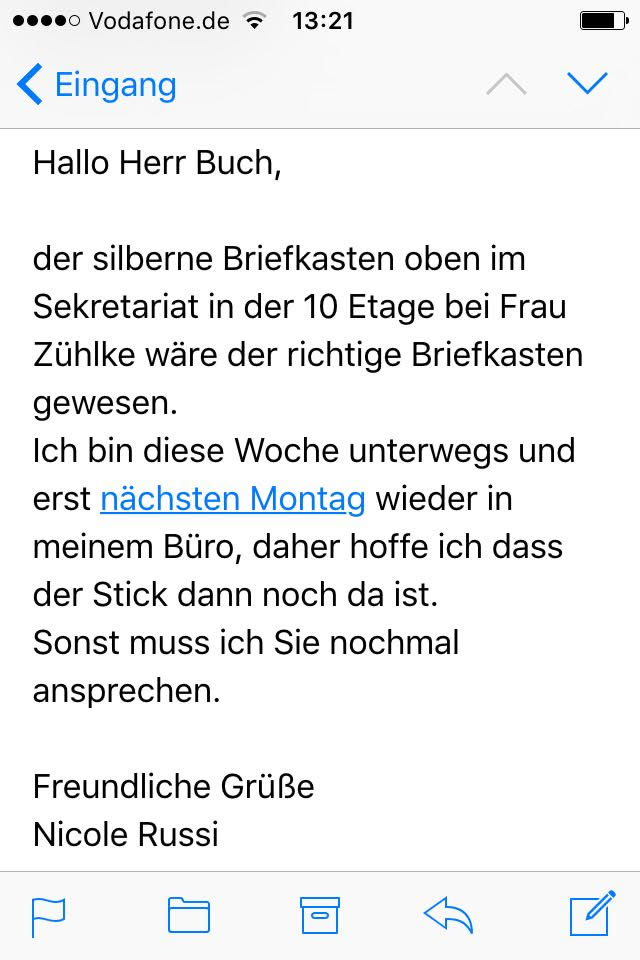Move message to a folder
Viewport: 640px width, 960px height.
[x=188, y=915]
